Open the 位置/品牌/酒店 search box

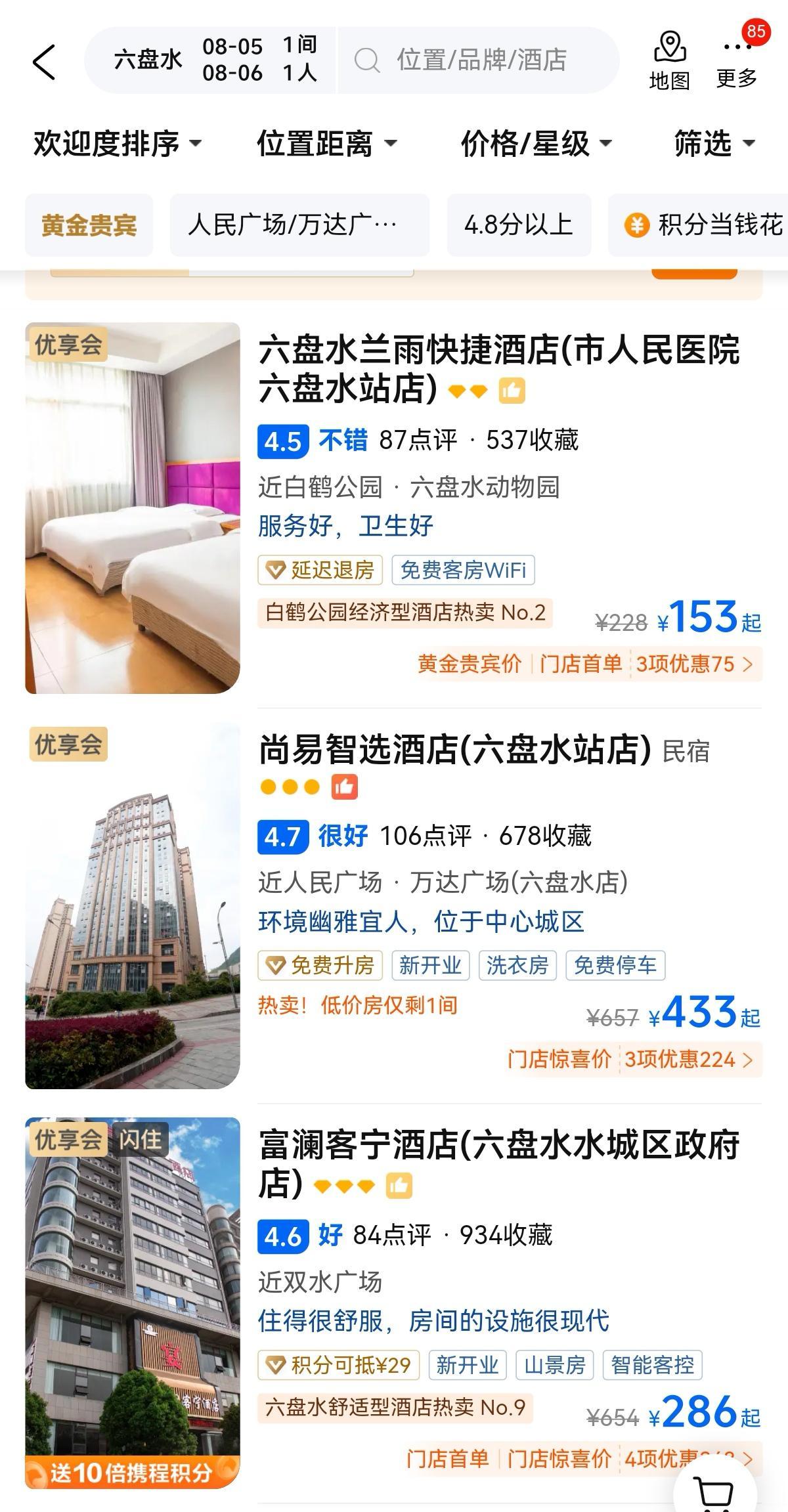(x=479, y=60)
